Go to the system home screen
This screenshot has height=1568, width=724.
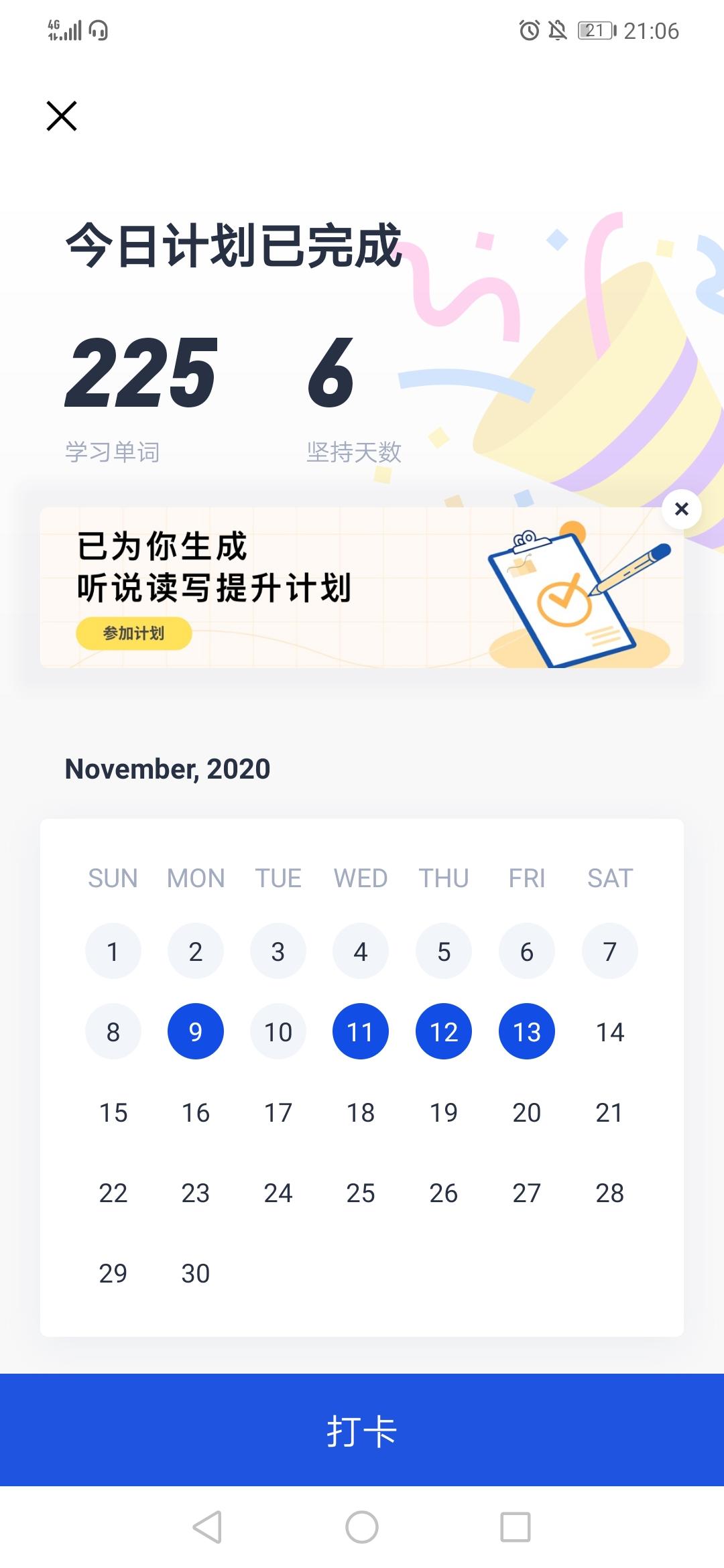pos(362,1528)
